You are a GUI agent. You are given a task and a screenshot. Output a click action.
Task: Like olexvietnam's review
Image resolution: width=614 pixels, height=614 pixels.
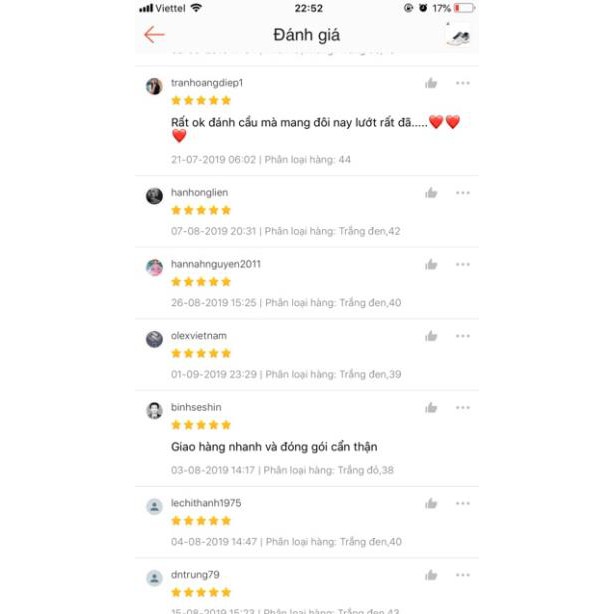pyautogui.click(x=431, y=337)
